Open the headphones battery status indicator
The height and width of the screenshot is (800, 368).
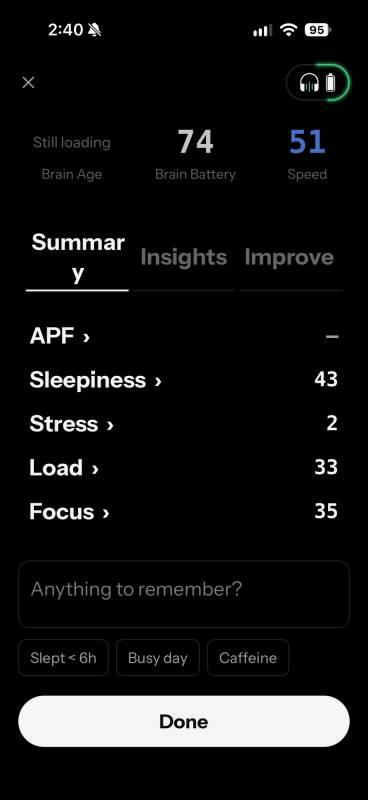pyautogui.click(x=317, y=82)
